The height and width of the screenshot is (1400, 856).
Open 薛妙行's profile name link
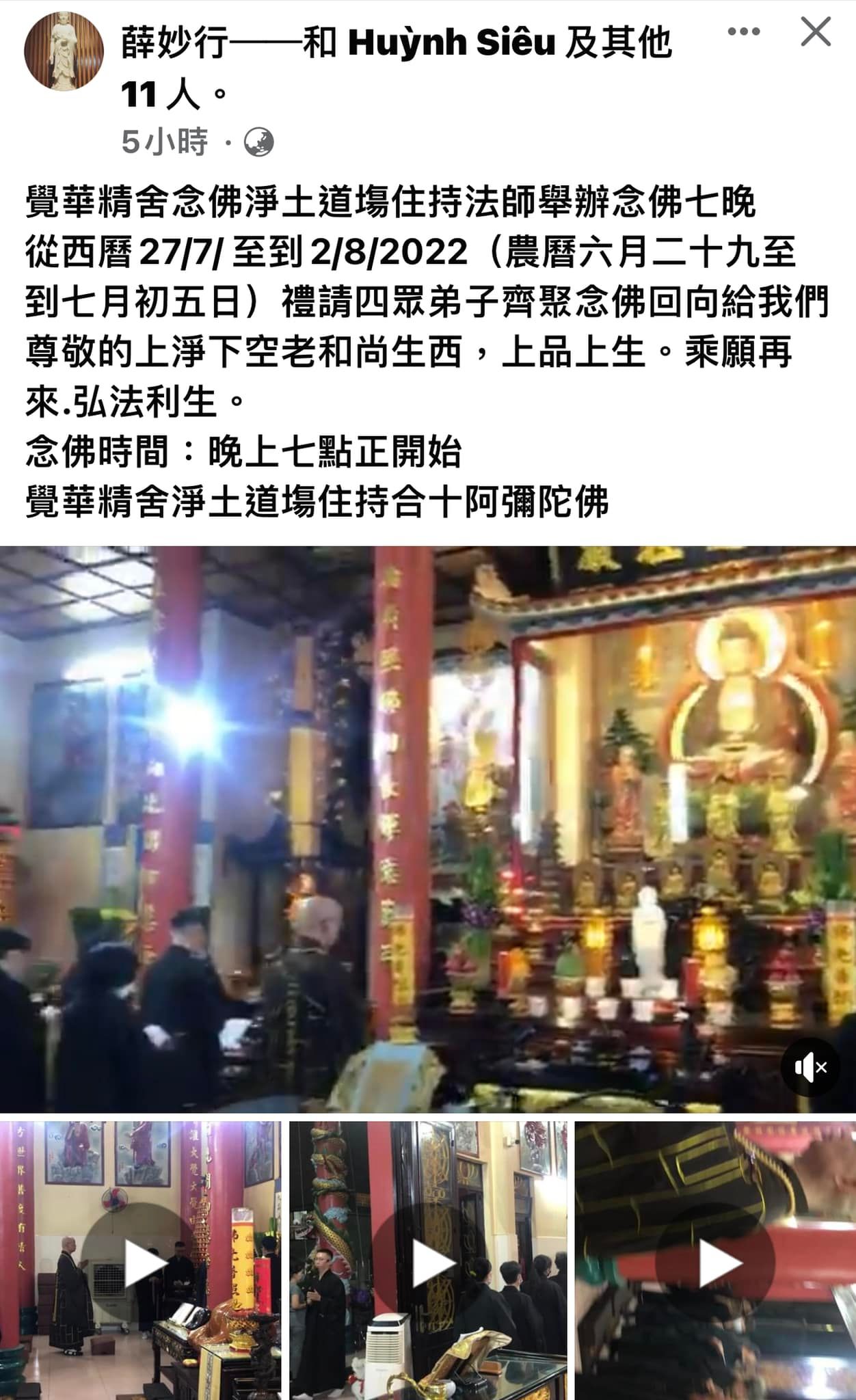(x=174, y=43)
